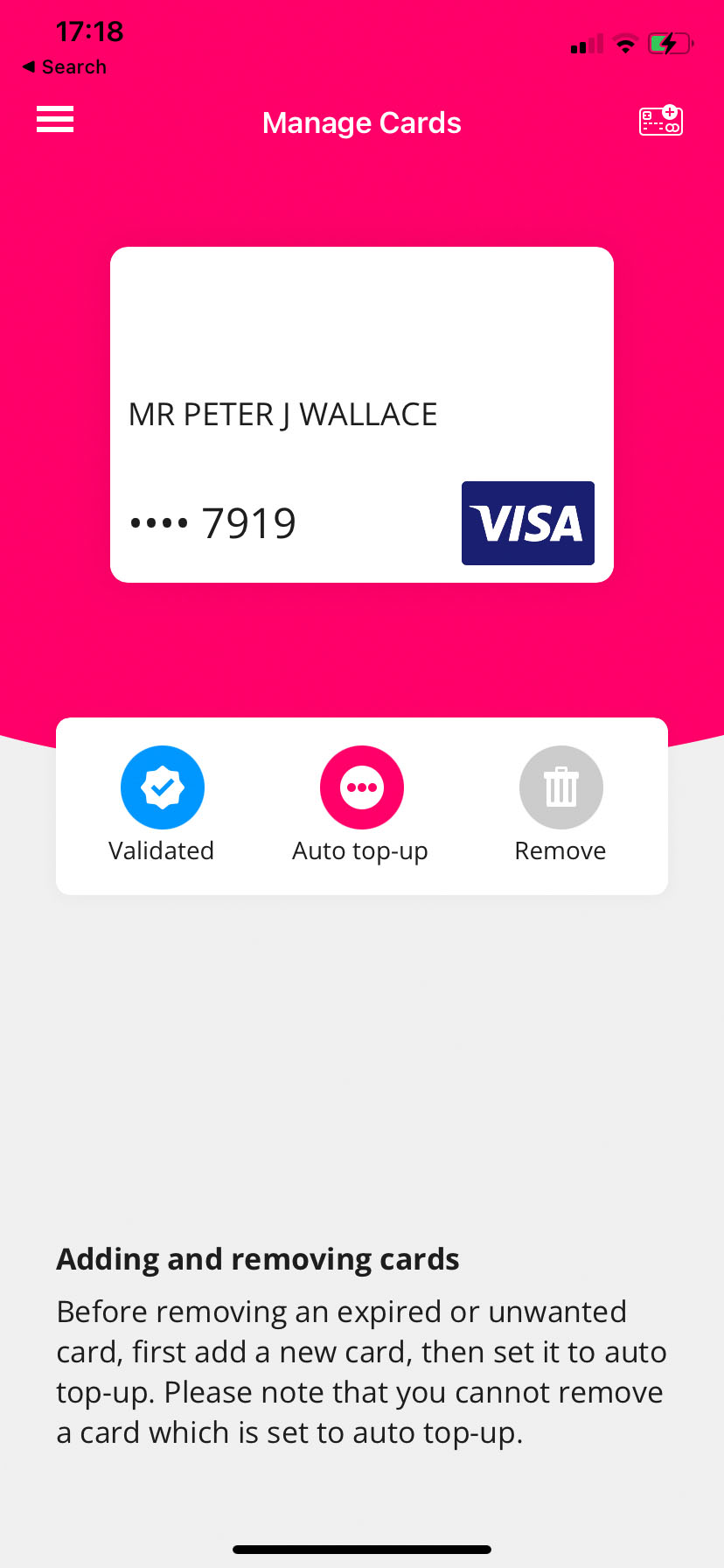Open Auto top-up settings
The image size is (724, 1568).
point(361,787)
